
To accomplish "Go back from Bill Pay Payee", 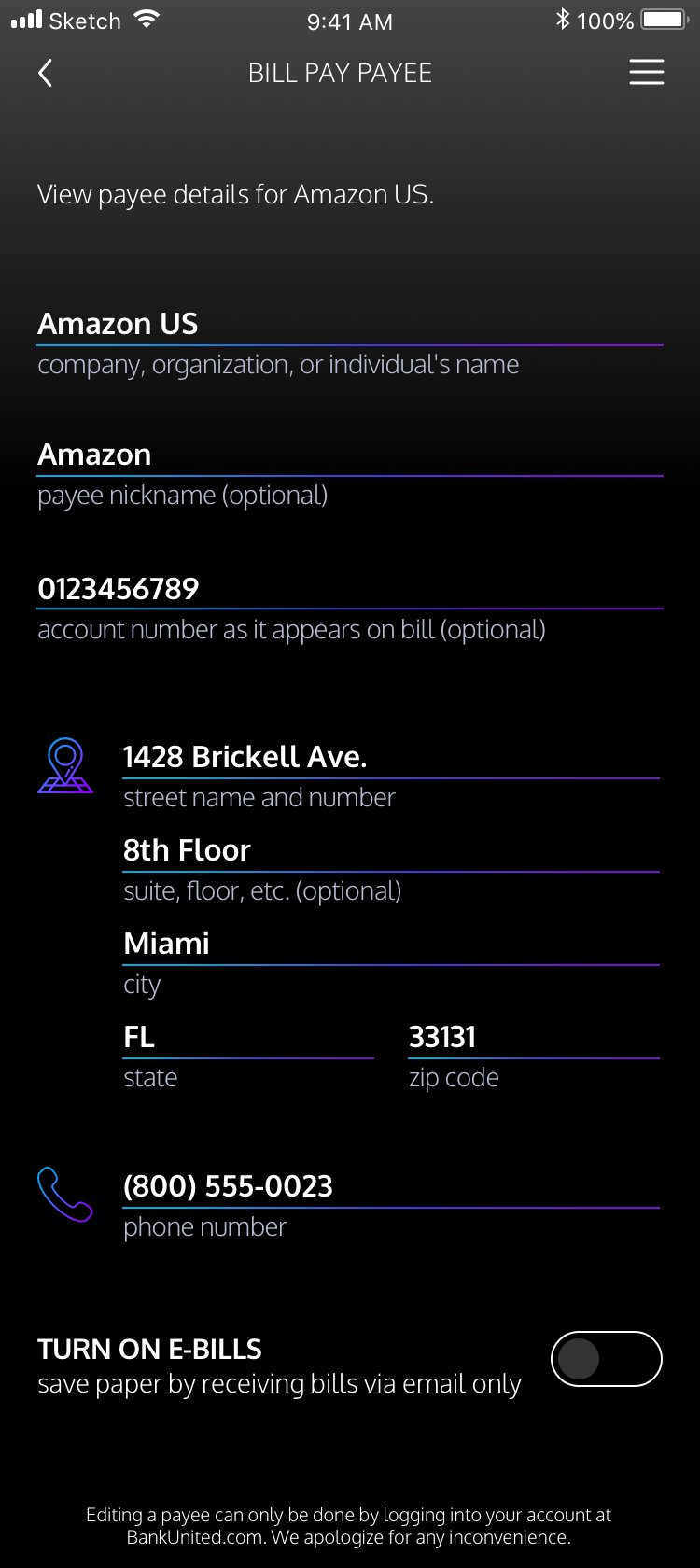I will tap(45, 73).
